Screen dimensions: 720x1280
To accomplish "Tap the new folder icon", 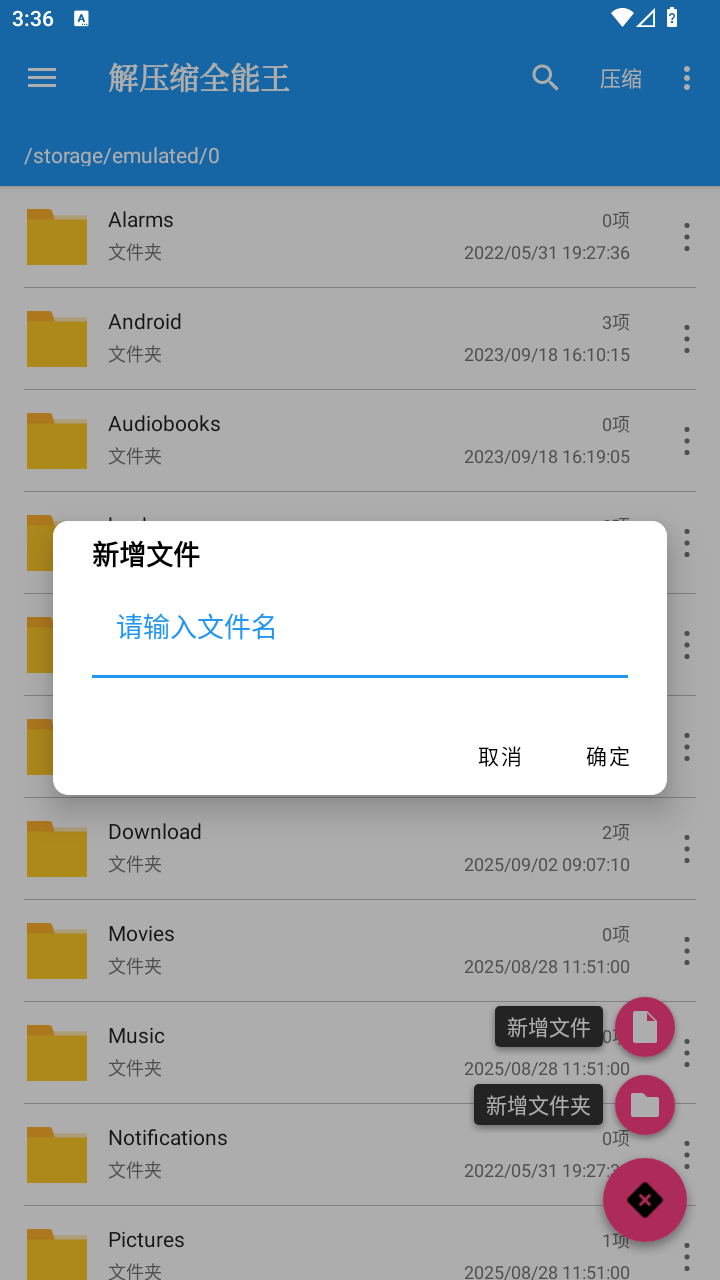I will [x=645, y=1105].
